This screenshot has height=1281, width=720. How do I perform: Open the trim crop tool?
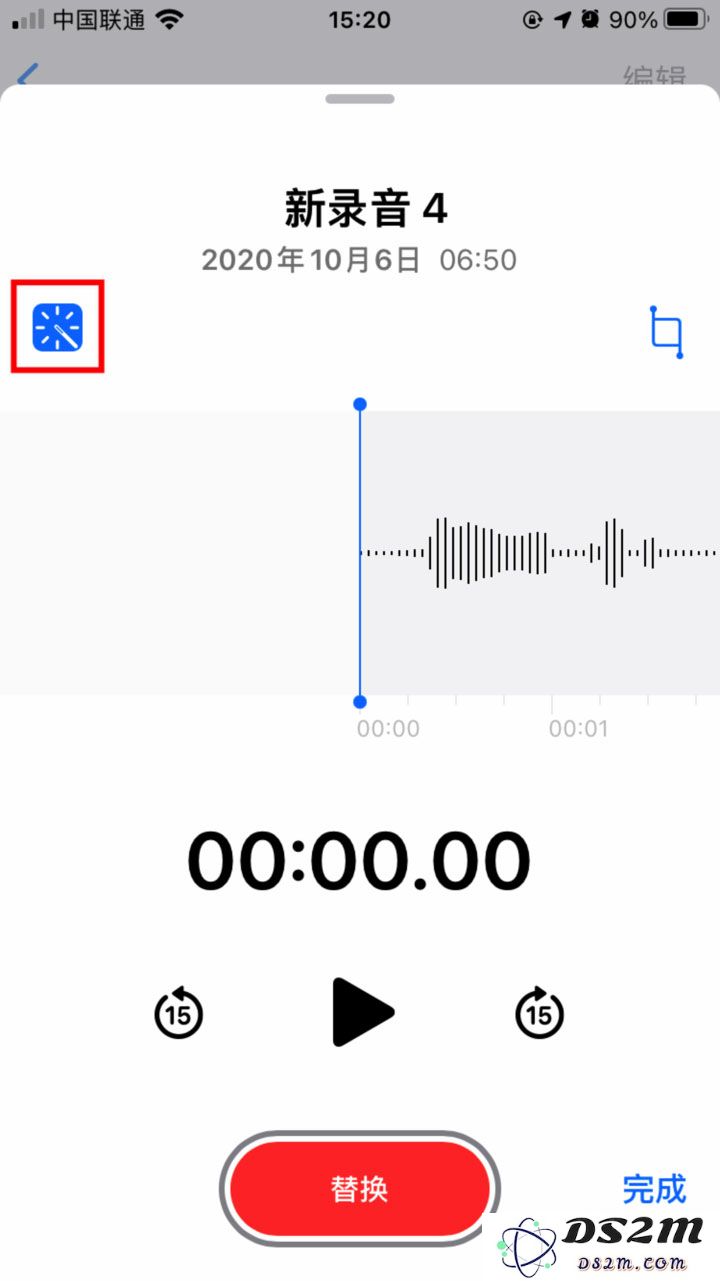666,332
